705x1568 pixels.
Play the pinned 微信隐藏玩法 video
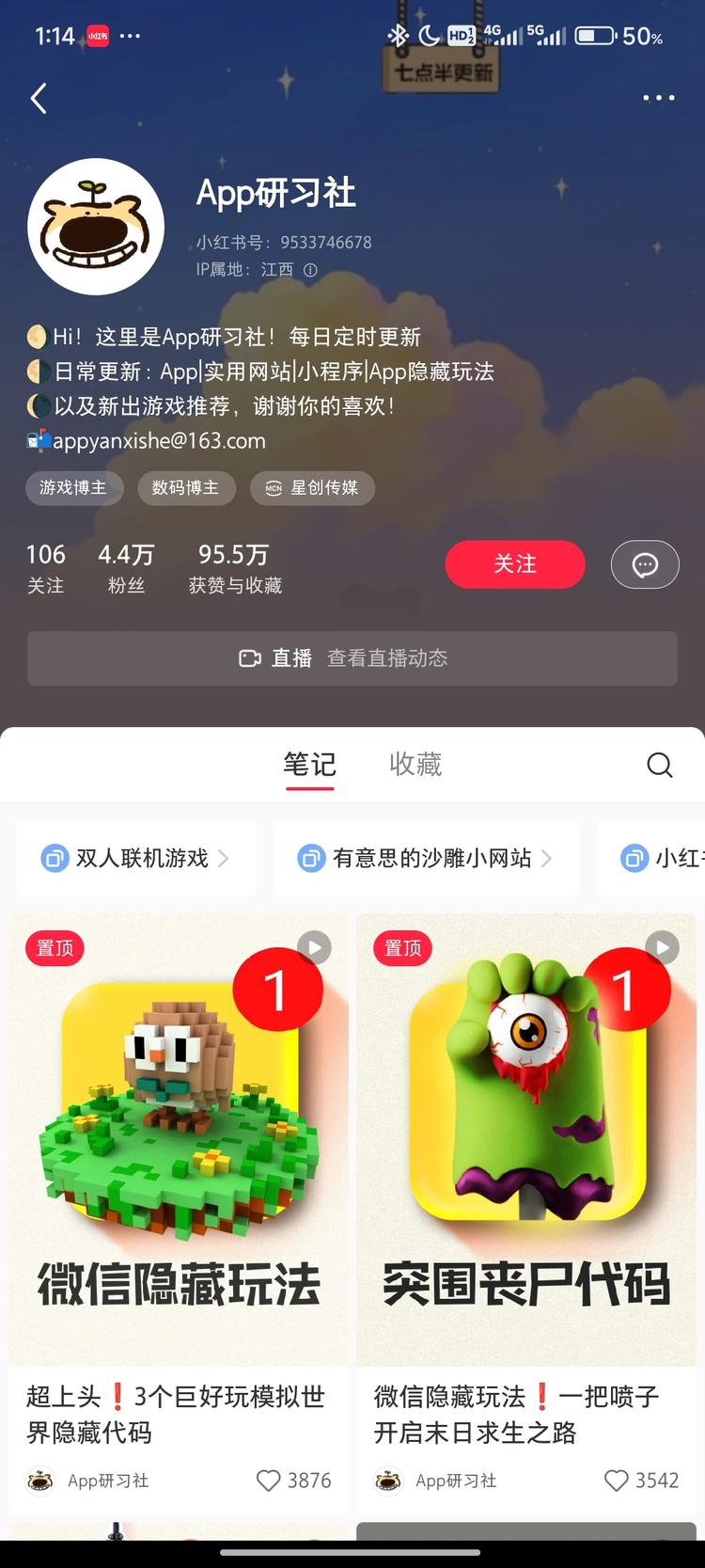[x=314, y=947]
